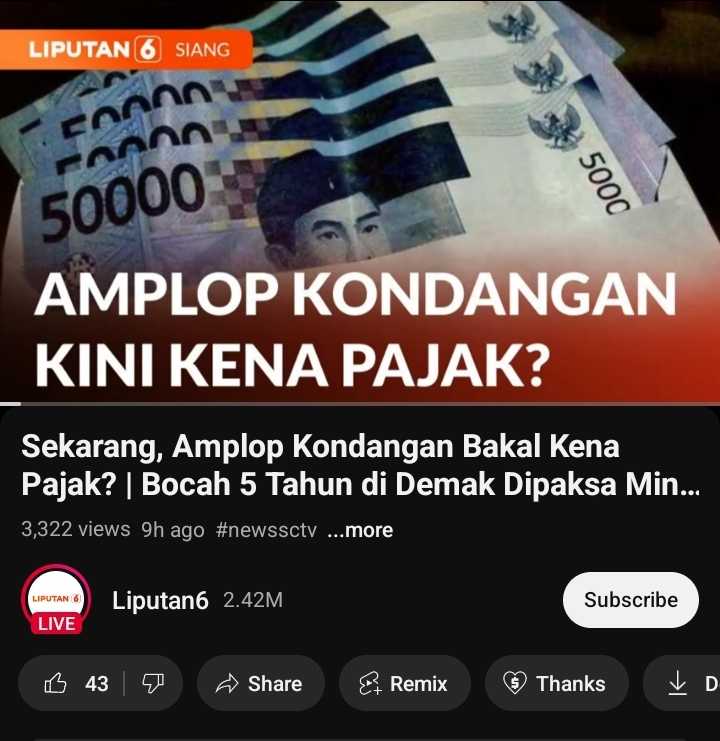The image size is (720, 741).
Task: Dislike this video
Action: point(153,684)
